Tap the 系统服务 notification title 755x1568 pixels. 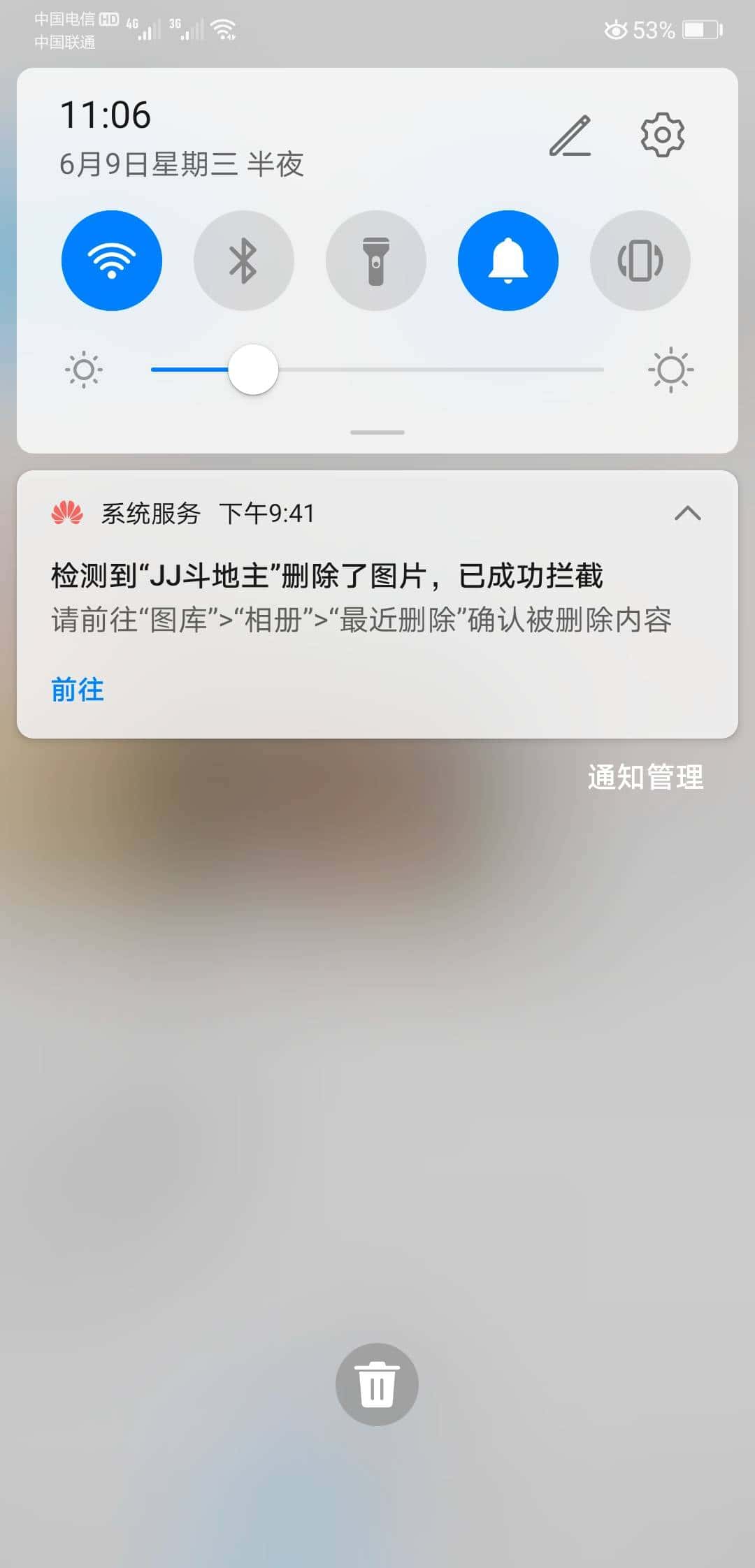(150, 512)
